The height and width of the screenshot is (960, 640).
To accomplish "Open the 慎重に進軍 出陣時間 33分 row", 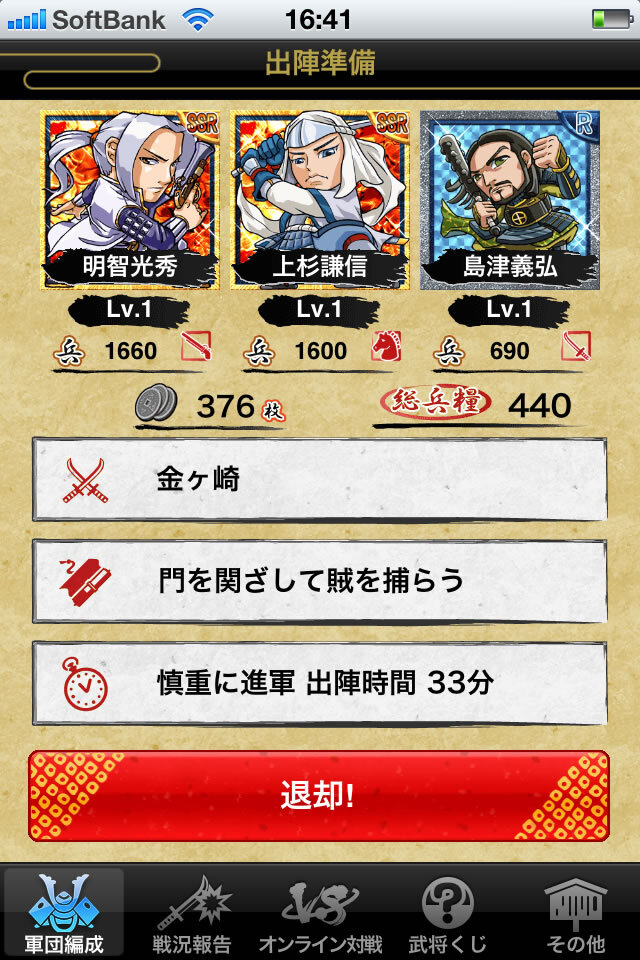I will pyautogui.click(x=320, y=684).
